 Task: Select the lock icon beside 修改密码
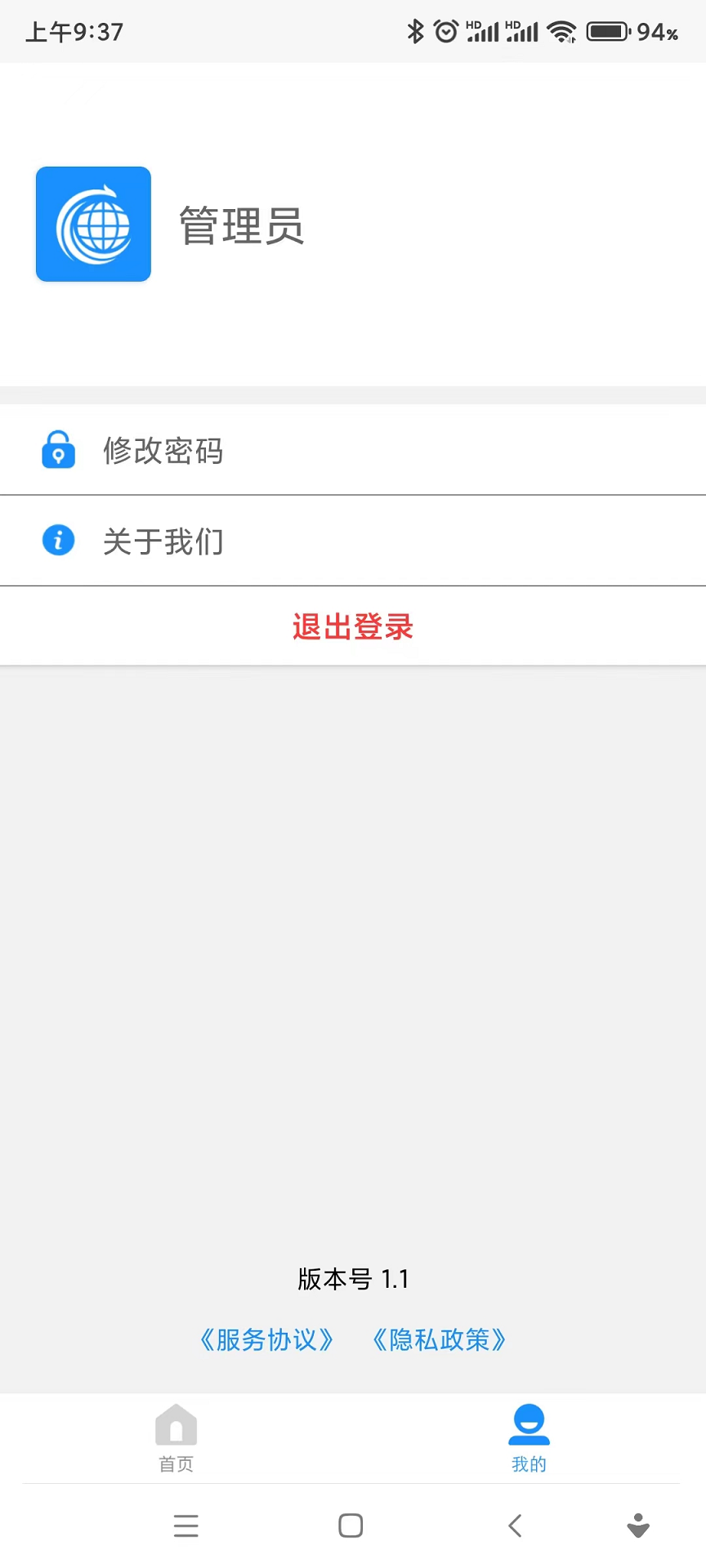[58, 450]
